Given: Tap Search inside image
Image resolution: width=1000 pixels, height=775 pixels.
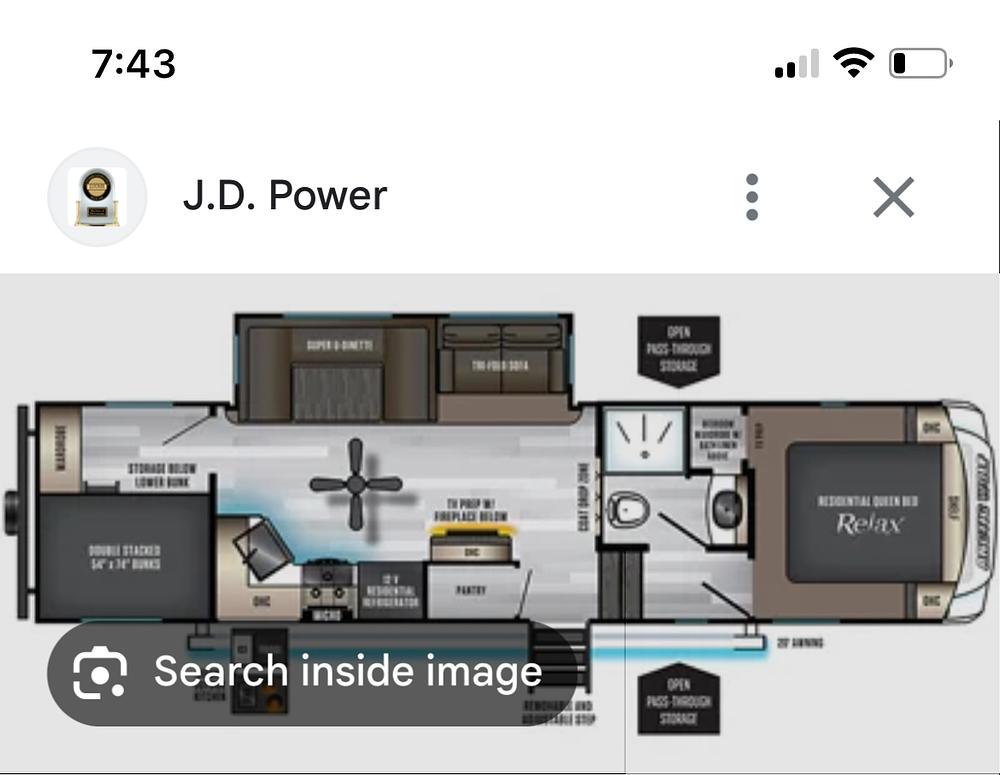Looking at the screenshot, I should pyautogui.click(x=310, y=672).
